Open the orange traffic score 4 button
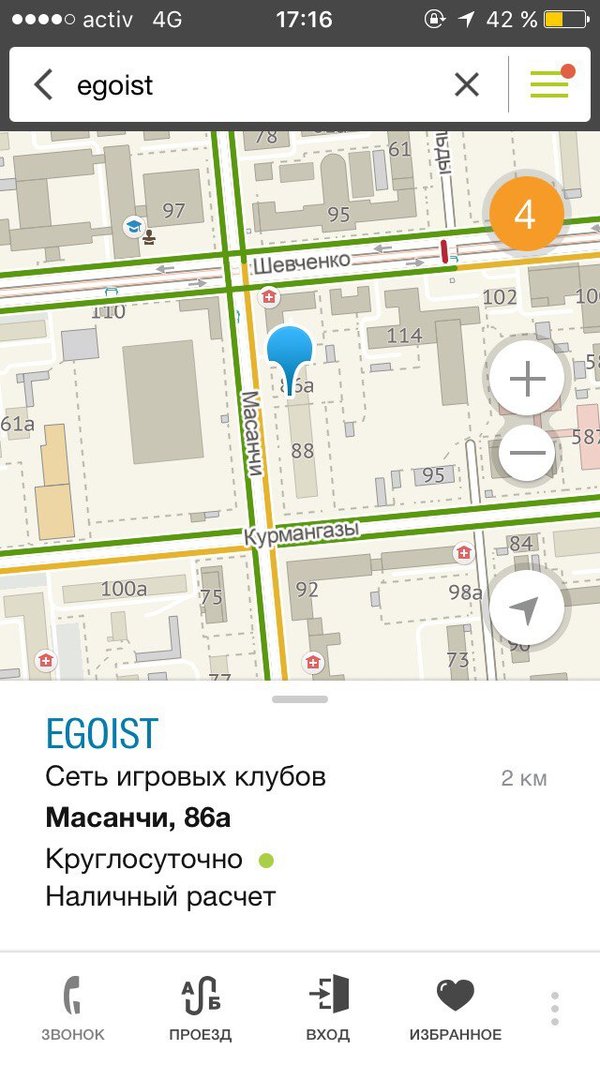Viewport: 600px width, 1065px height. coord(525,214)
